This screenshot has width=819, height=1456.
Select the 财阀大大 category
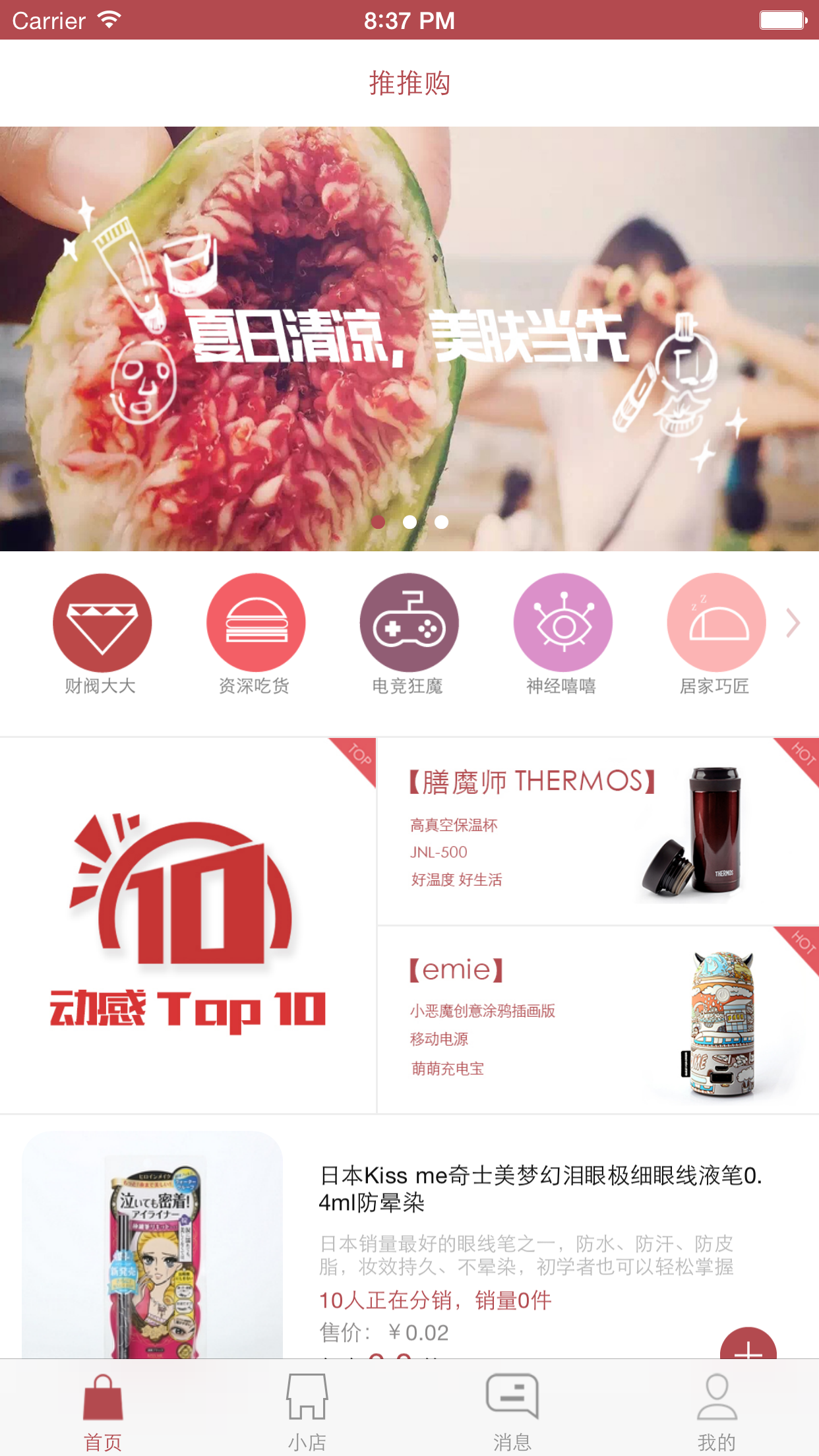click(102, 634)
